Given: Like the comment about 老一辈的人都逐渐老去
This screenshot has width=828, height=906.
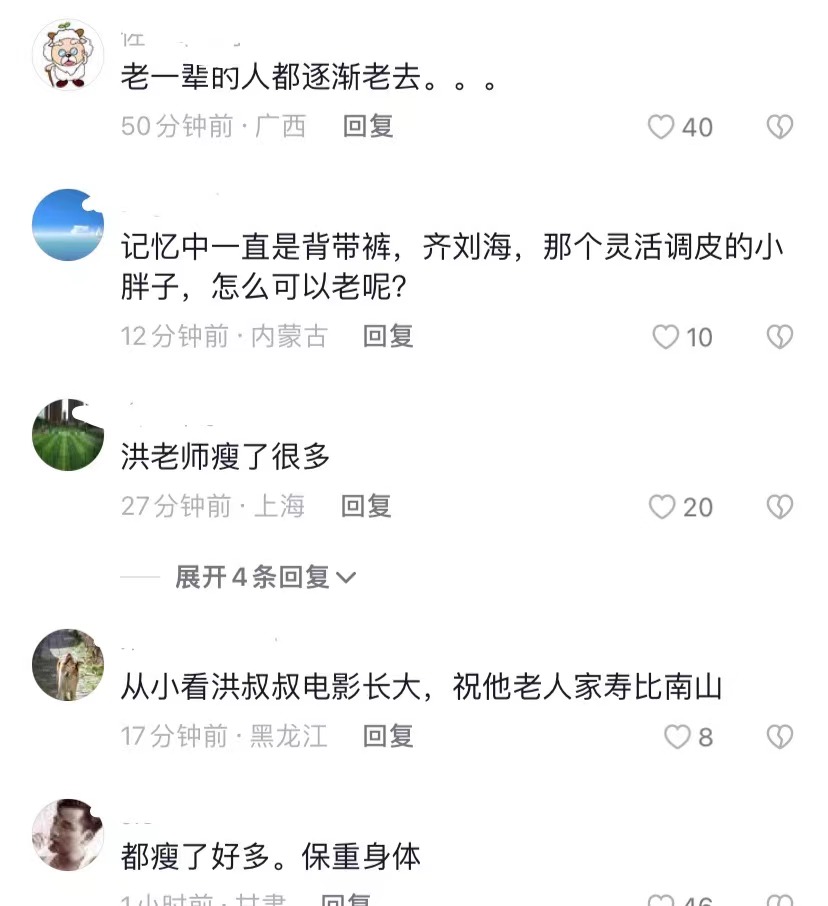Looking at the screenshot, I should pyautogui.click(x=660, y=127).
